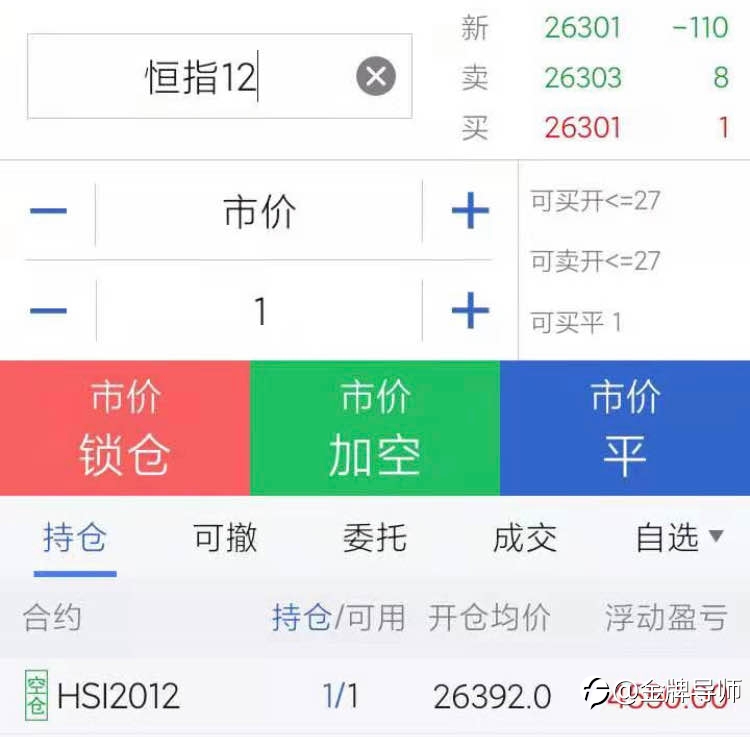Tap the 恒指12 contract input box
Screen dimensions: 750x737
click(x=220, y=76)
